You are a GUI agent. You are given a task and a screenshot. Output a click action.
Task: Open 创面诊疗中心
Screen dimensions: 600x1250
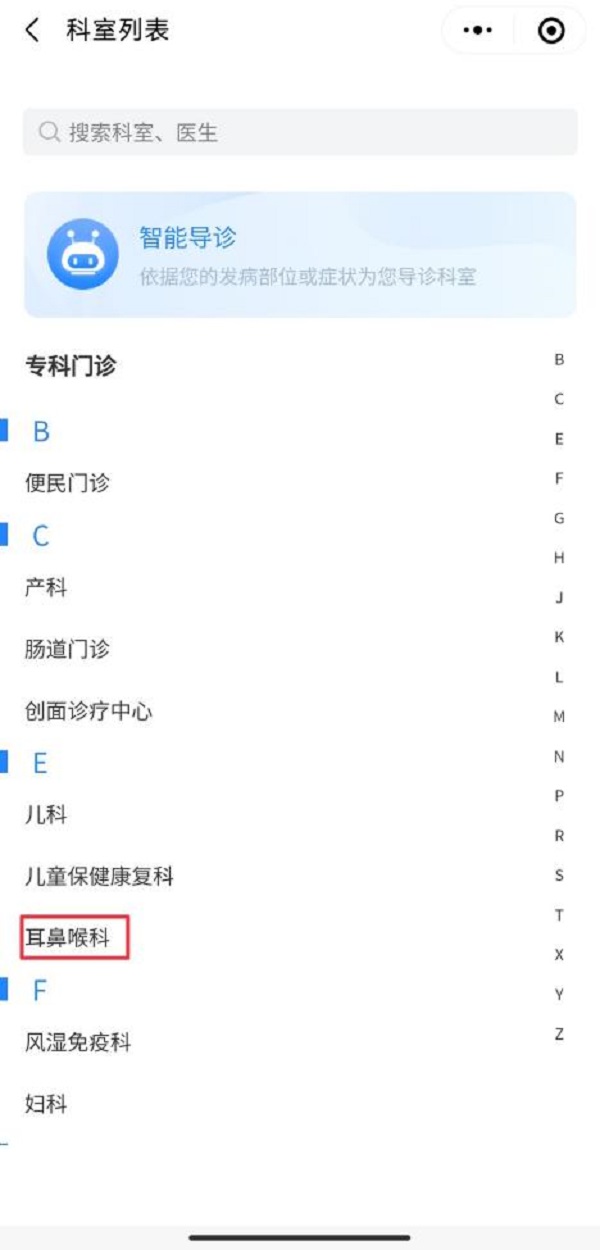point(88,711)
